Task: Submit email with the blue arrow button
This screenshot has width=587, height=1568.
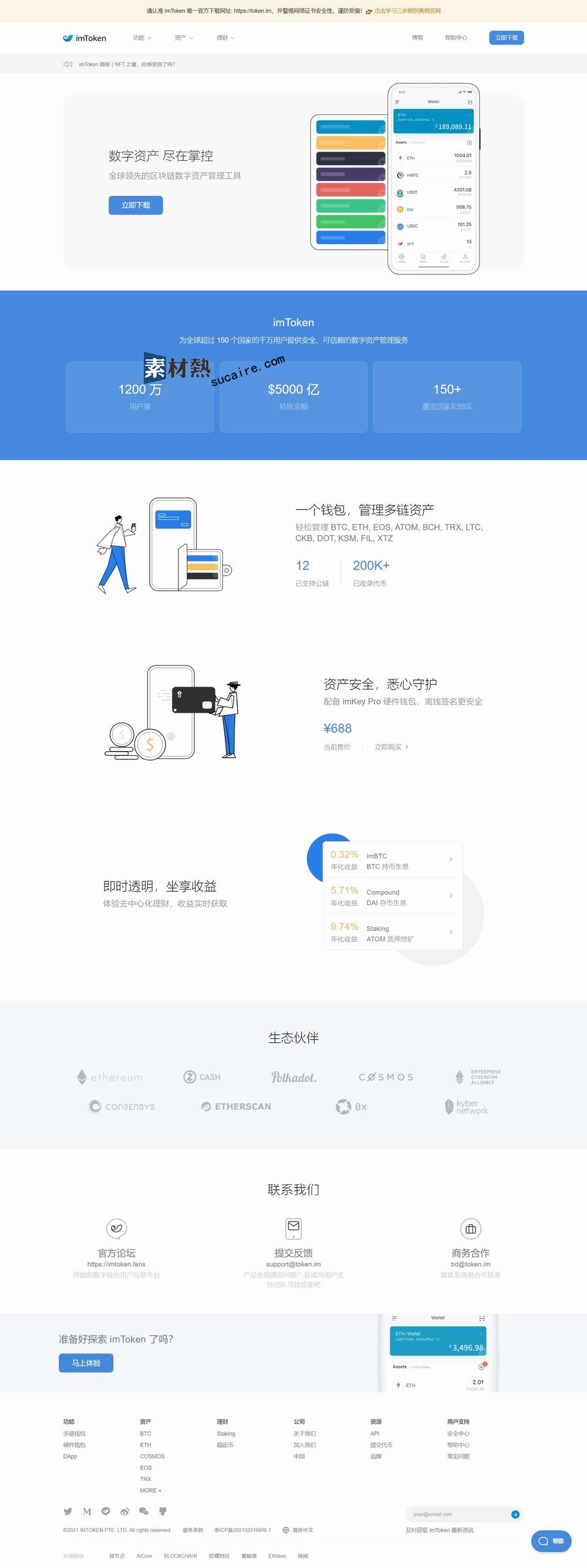Action: pyautogui.click(x=515, y=1514)
